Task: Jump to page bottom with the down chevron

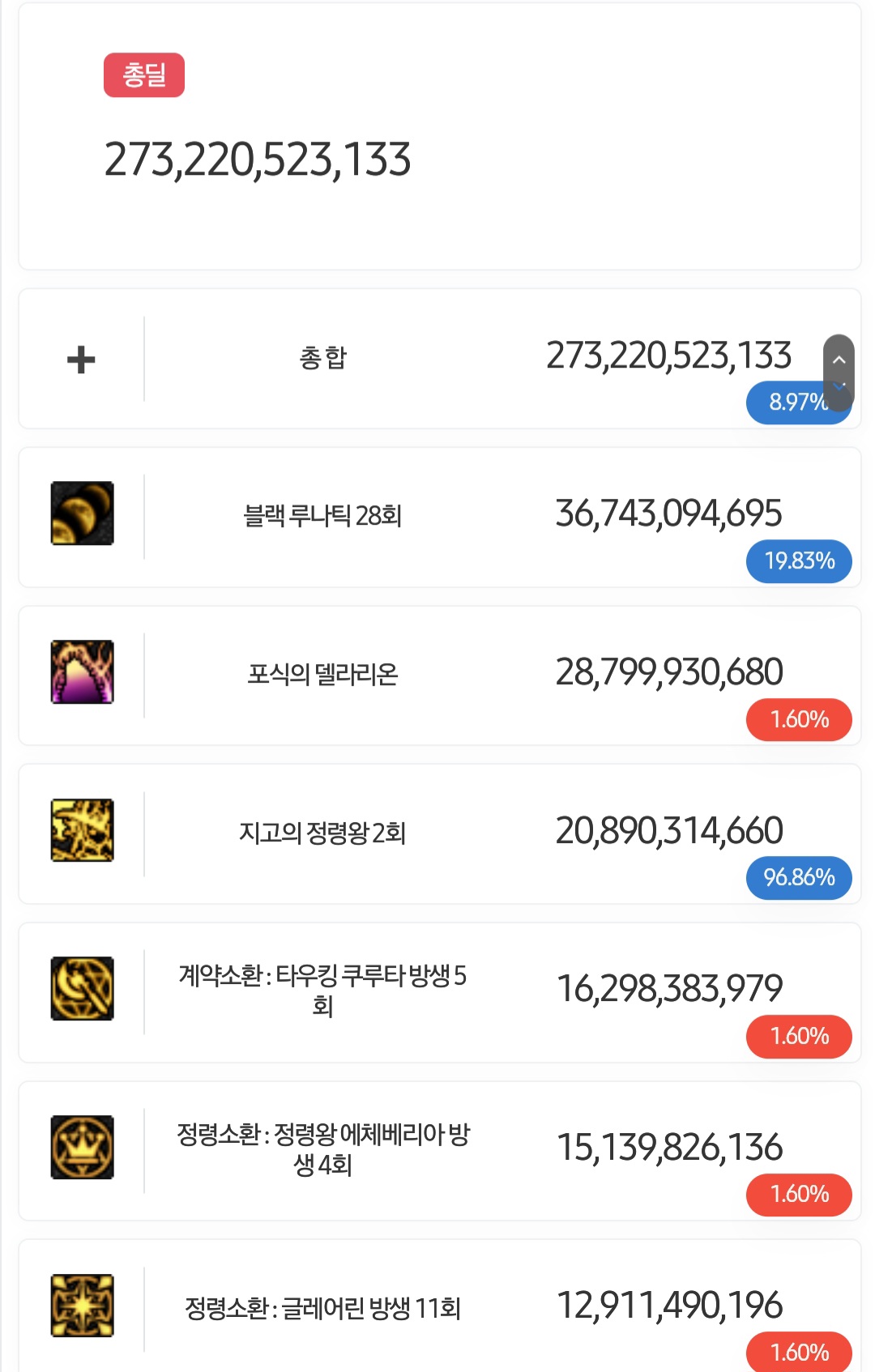Action: [839, 388]
